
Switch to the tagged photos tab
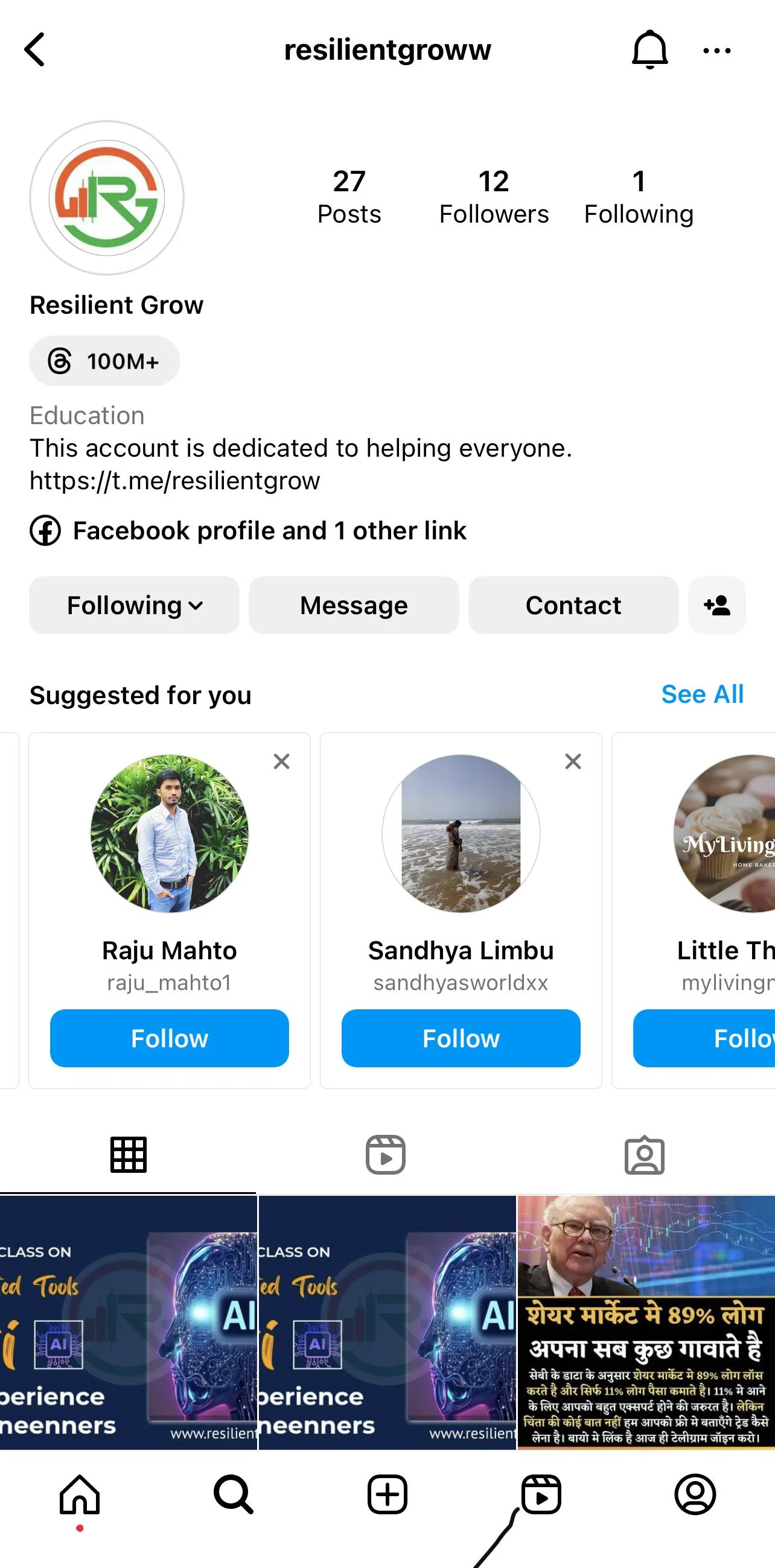point(644,1155)
